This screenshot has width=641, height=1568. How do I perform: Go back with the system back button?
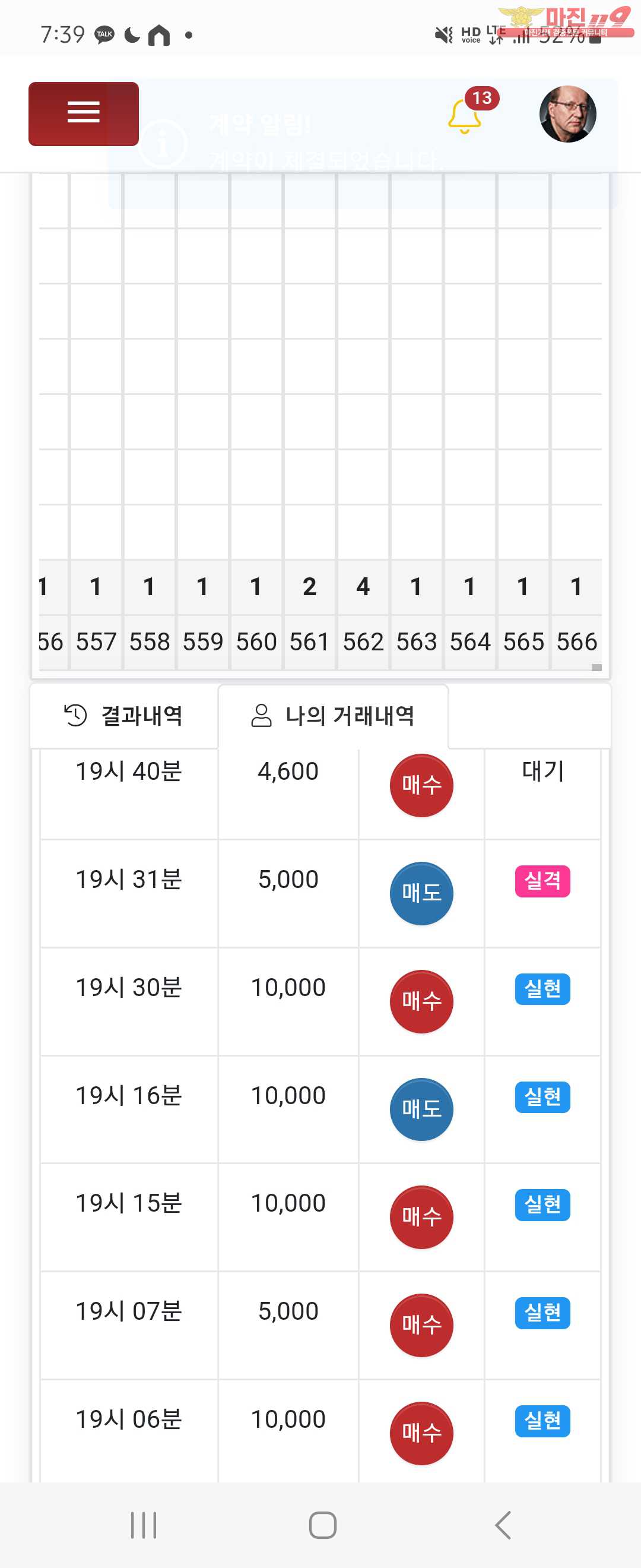[502, 1524]
